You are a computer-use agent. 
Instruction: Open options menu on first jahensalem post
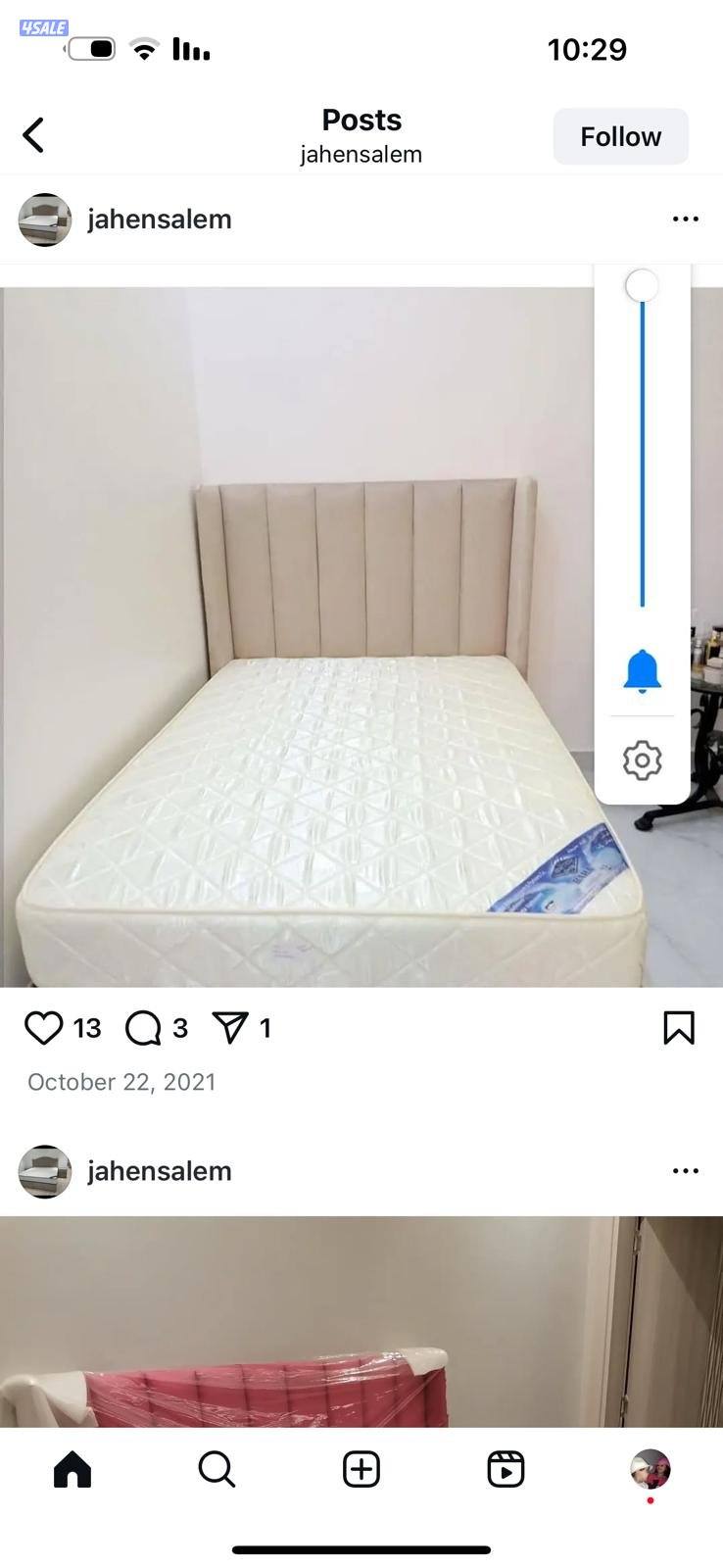coord(685,219)
